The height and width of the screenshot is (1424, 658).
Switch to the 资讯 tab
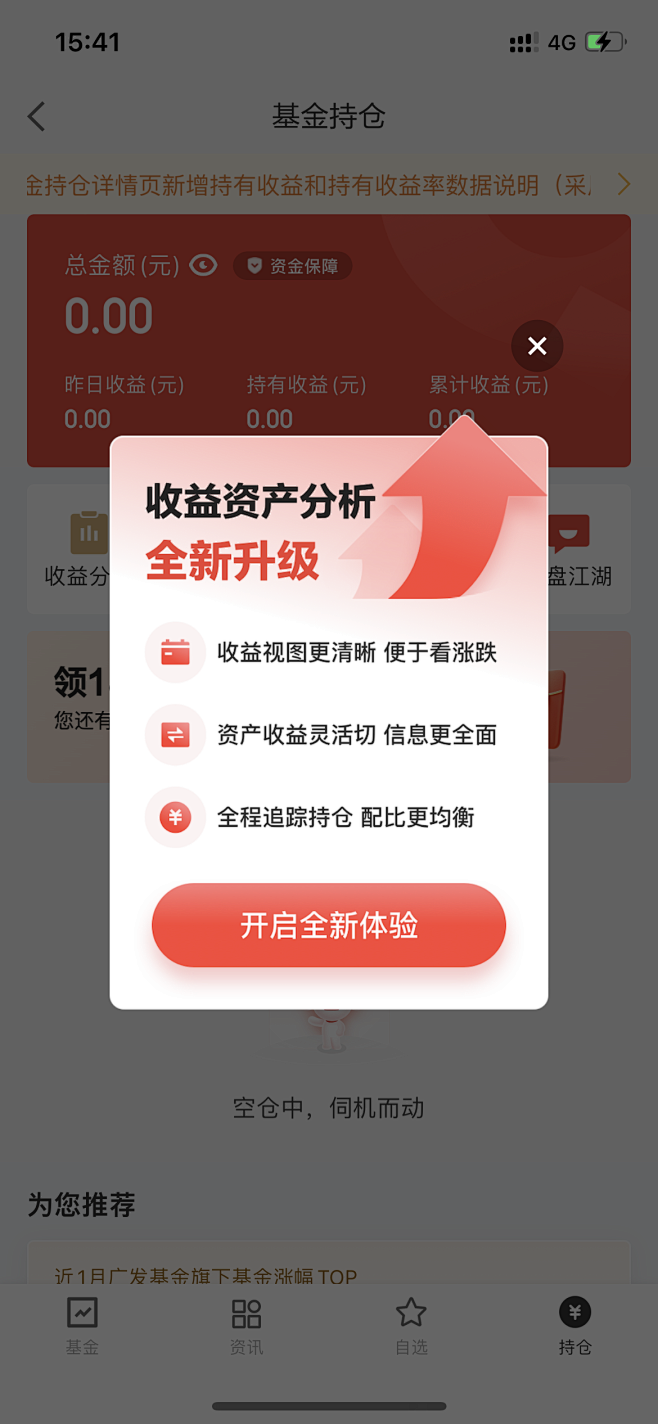(x=246, y=1325)
